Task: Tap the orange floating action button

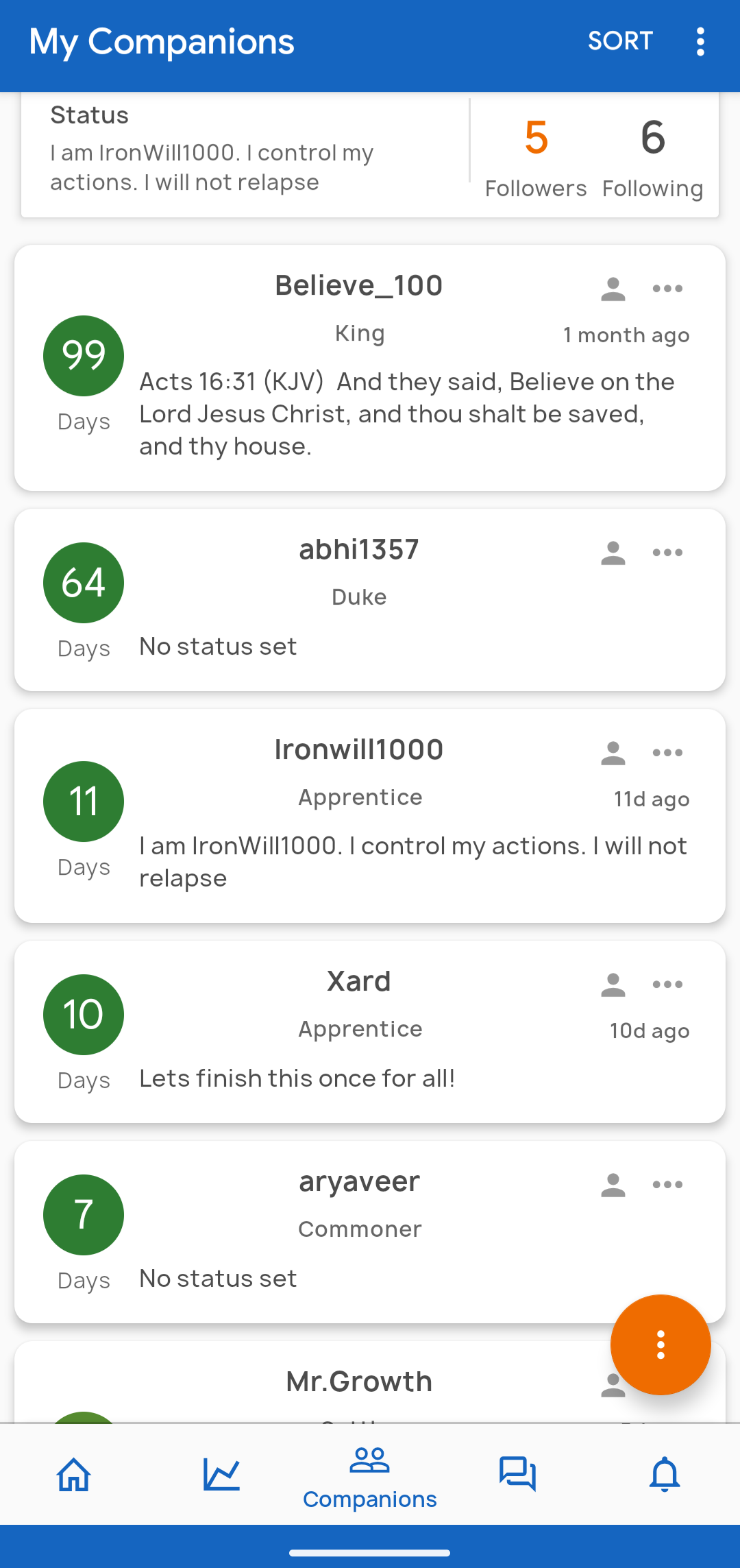Action: point(661,1344)
